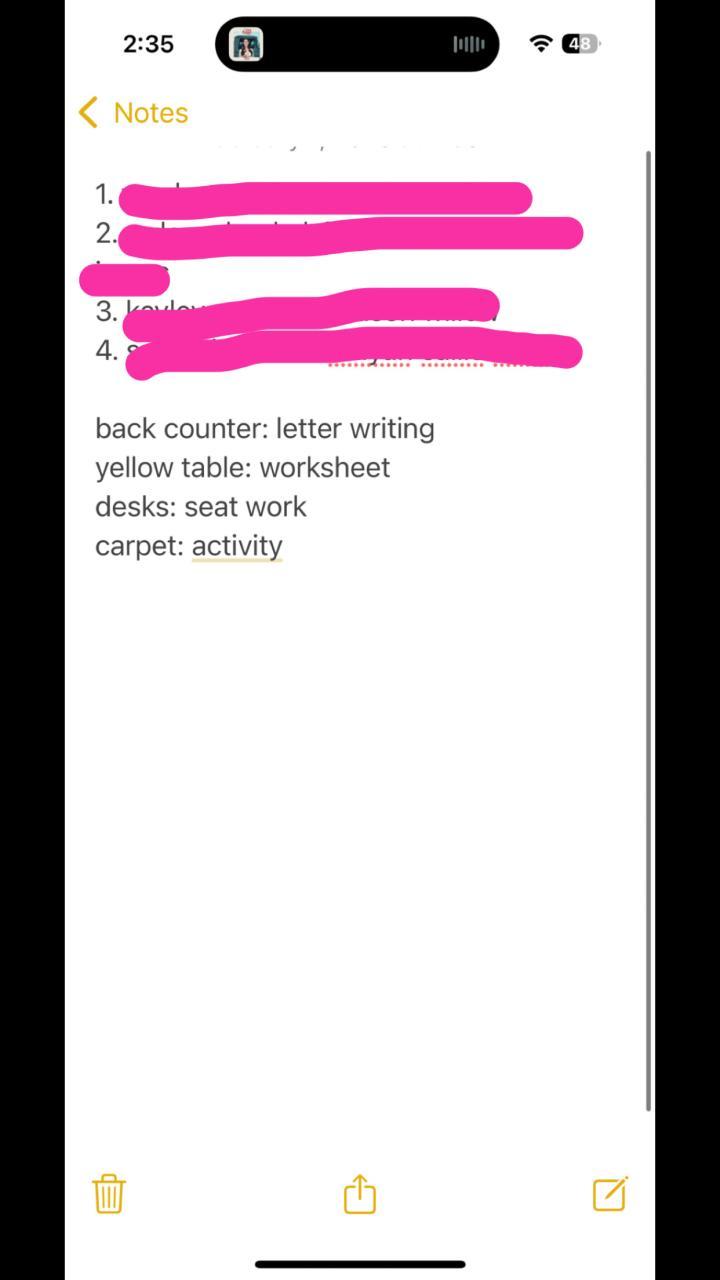This screenshot has height=1280, width=720.
Task: Delete this note with trash icon
Action: (109, 1194)
